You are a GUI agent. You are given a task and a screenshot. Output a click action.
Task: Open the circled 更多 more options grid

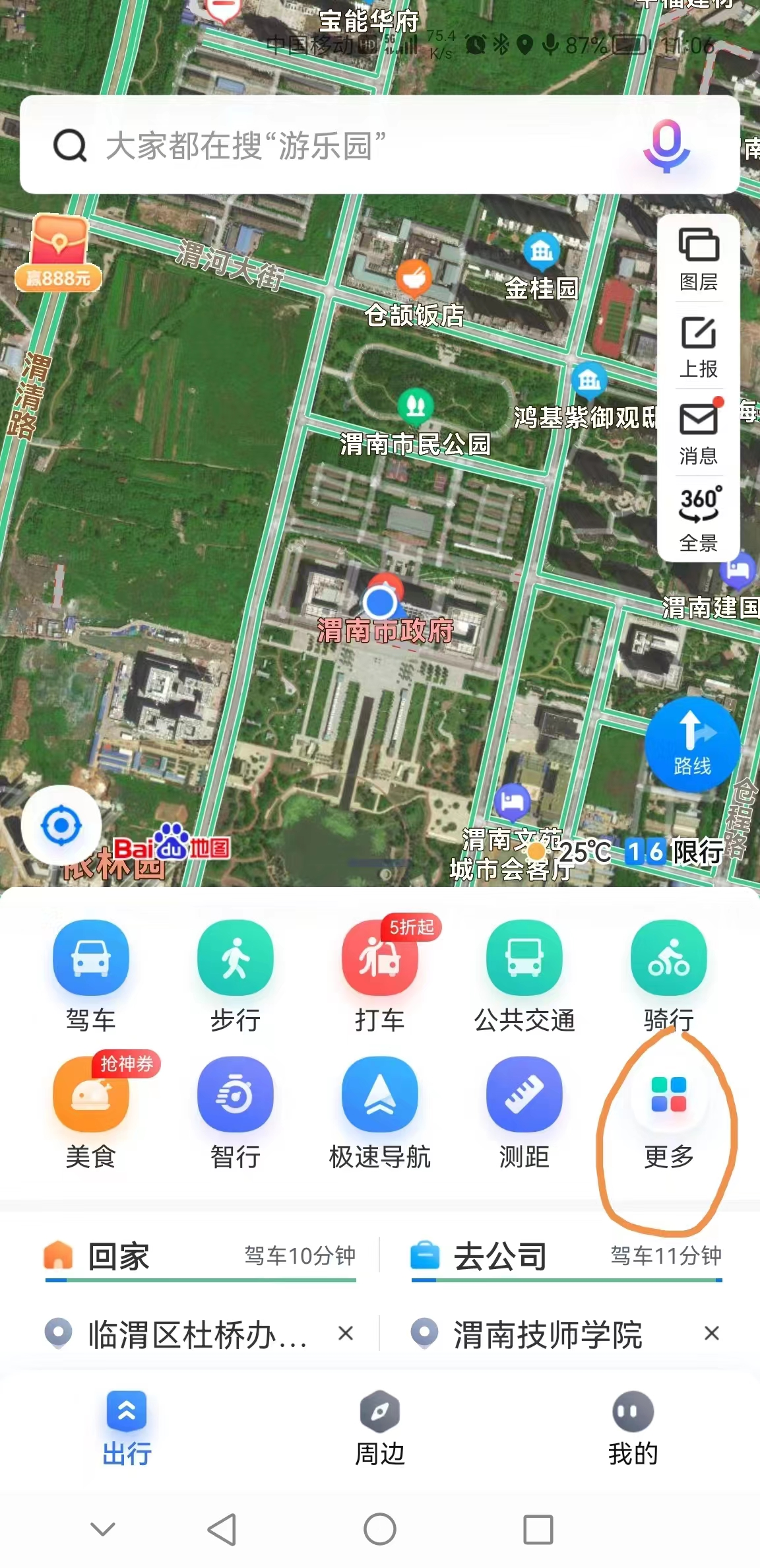[x=668, y=1095]
